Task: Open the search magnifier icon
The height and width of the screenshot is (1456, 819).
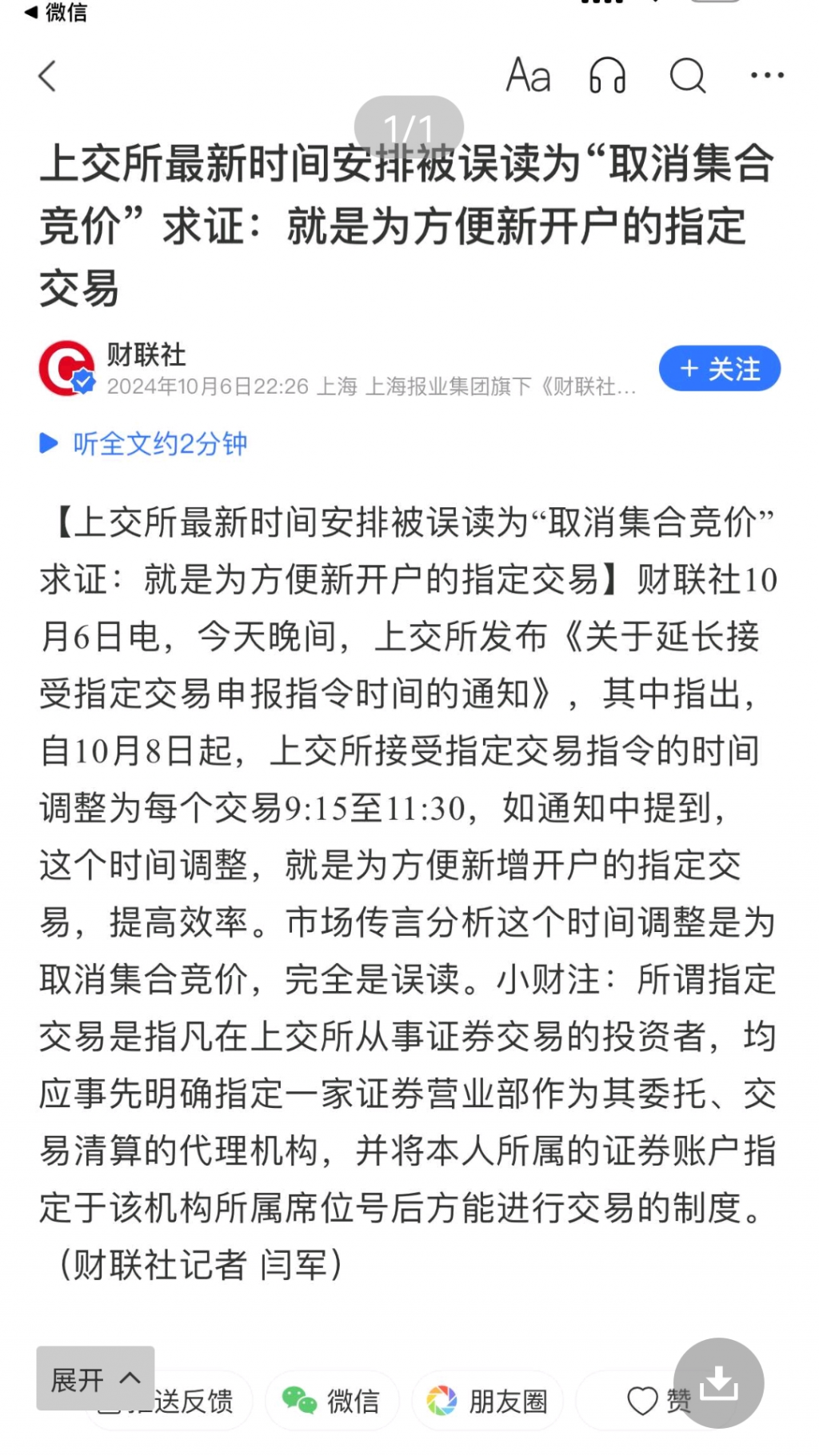Action: coord(687,77)
